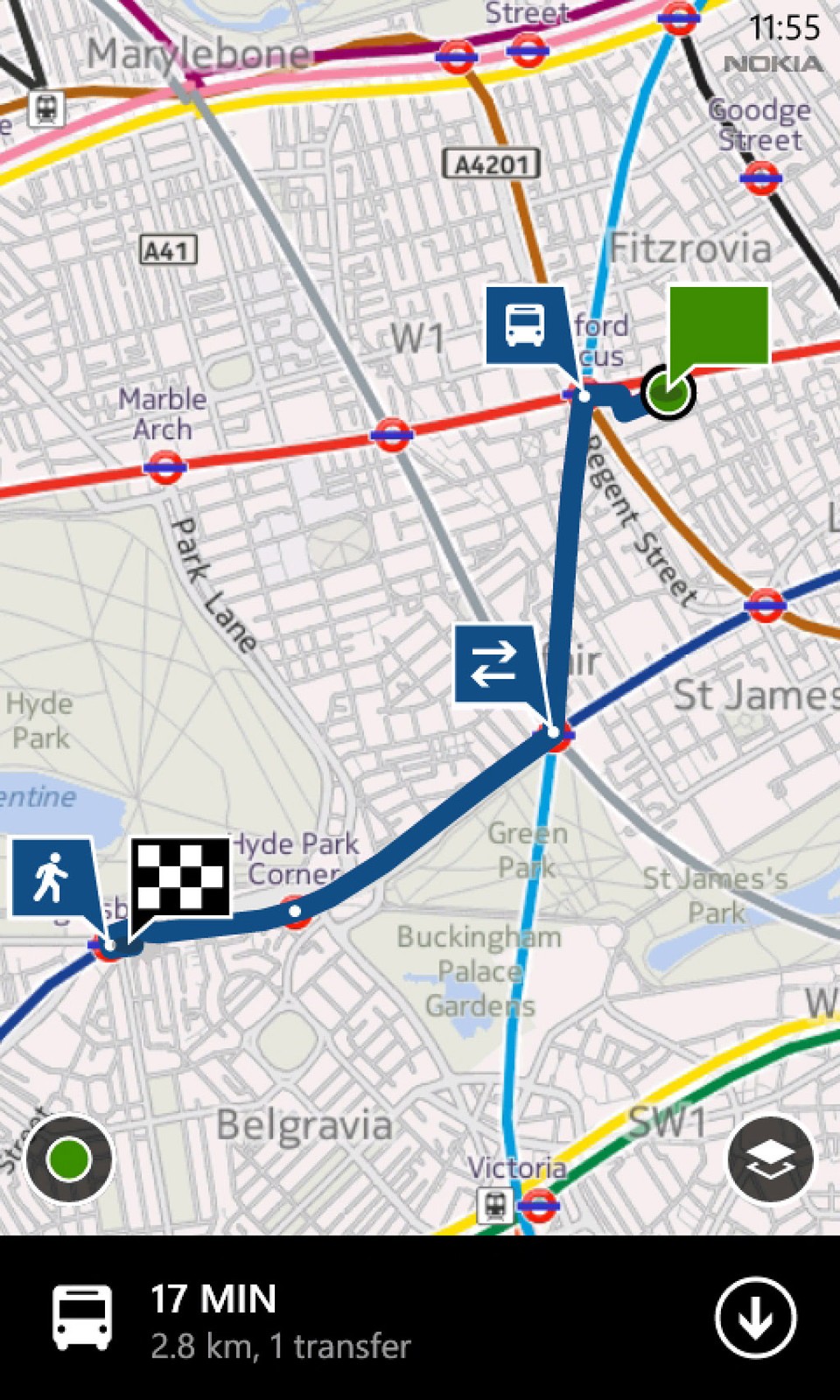Tap the walking segment marker
Viewport: 840px width, 1400px height.
pyautogui.click(x=52, y=877)
